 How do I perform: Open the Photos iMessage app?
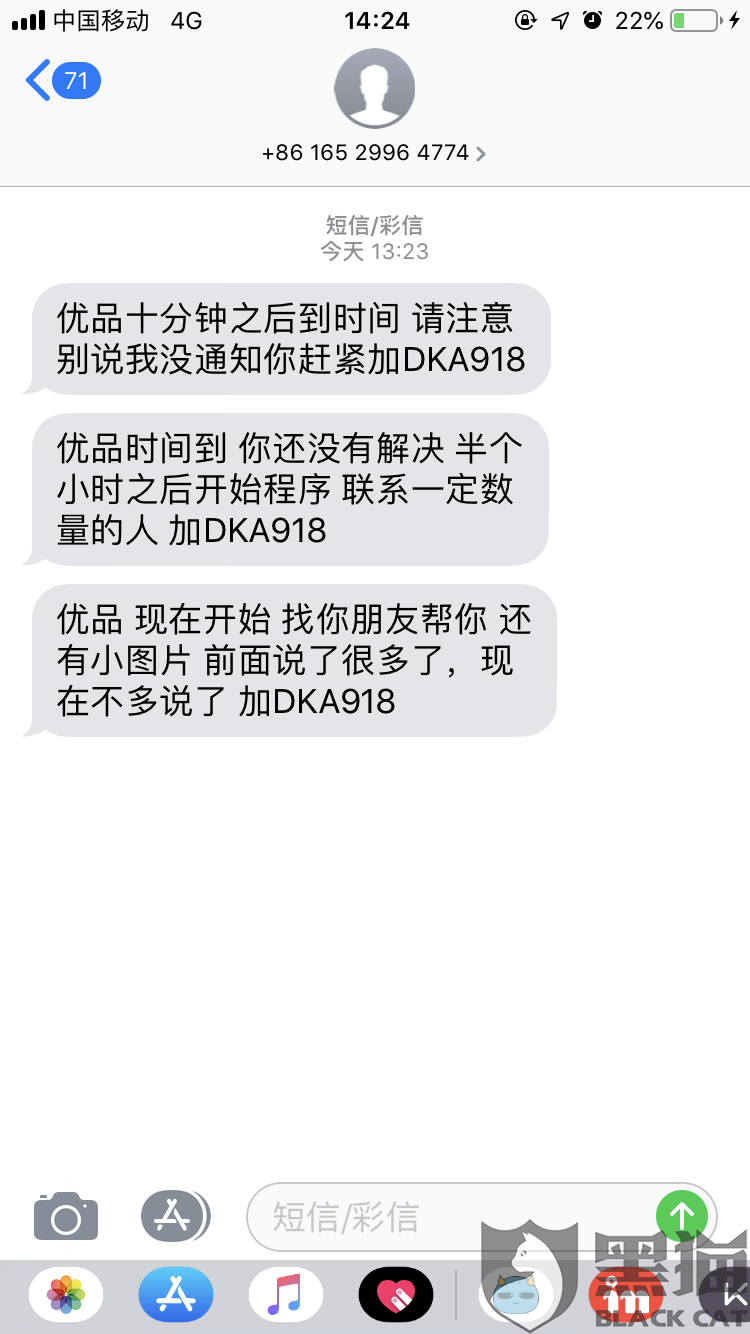[x=66, y=1295]
